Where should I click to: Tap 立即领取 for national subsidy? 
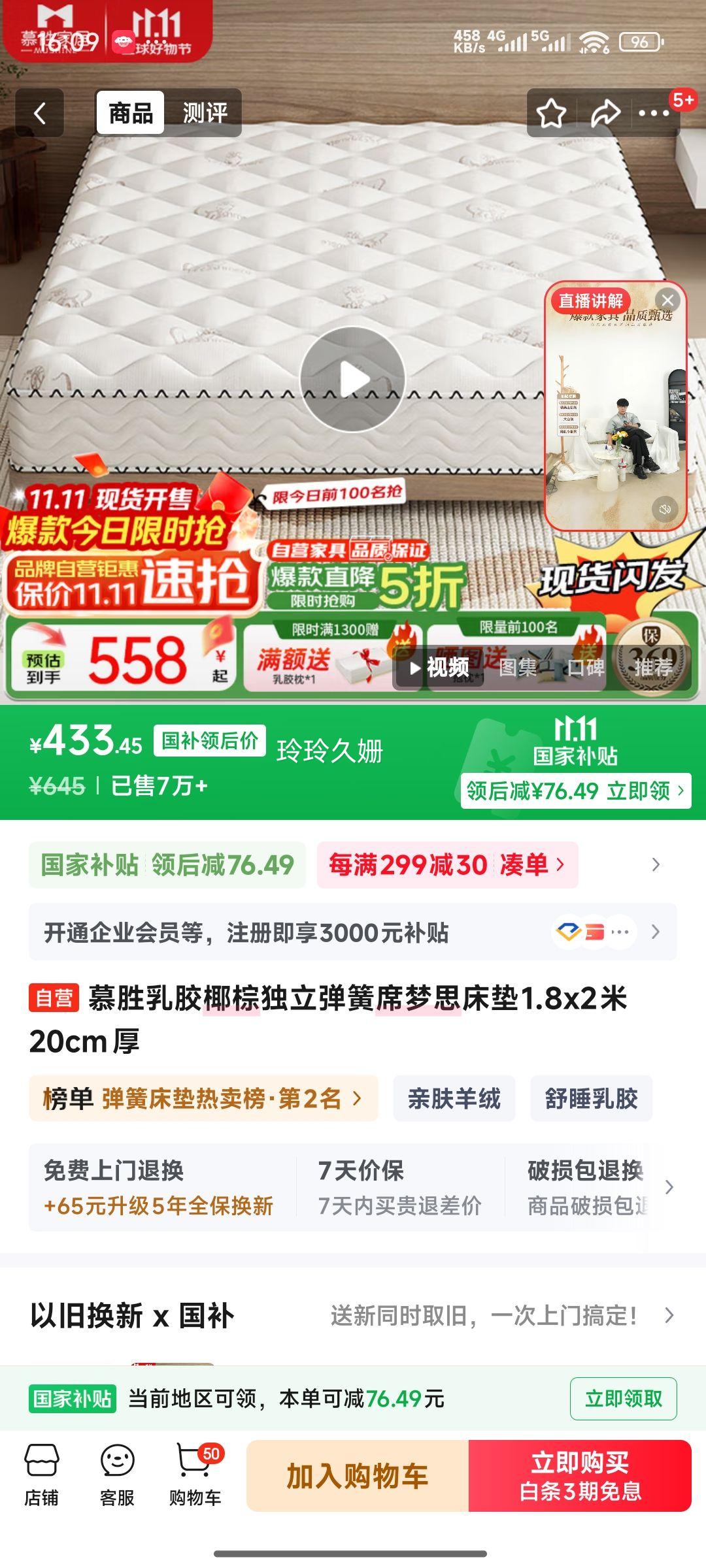tap(623, 1399)
